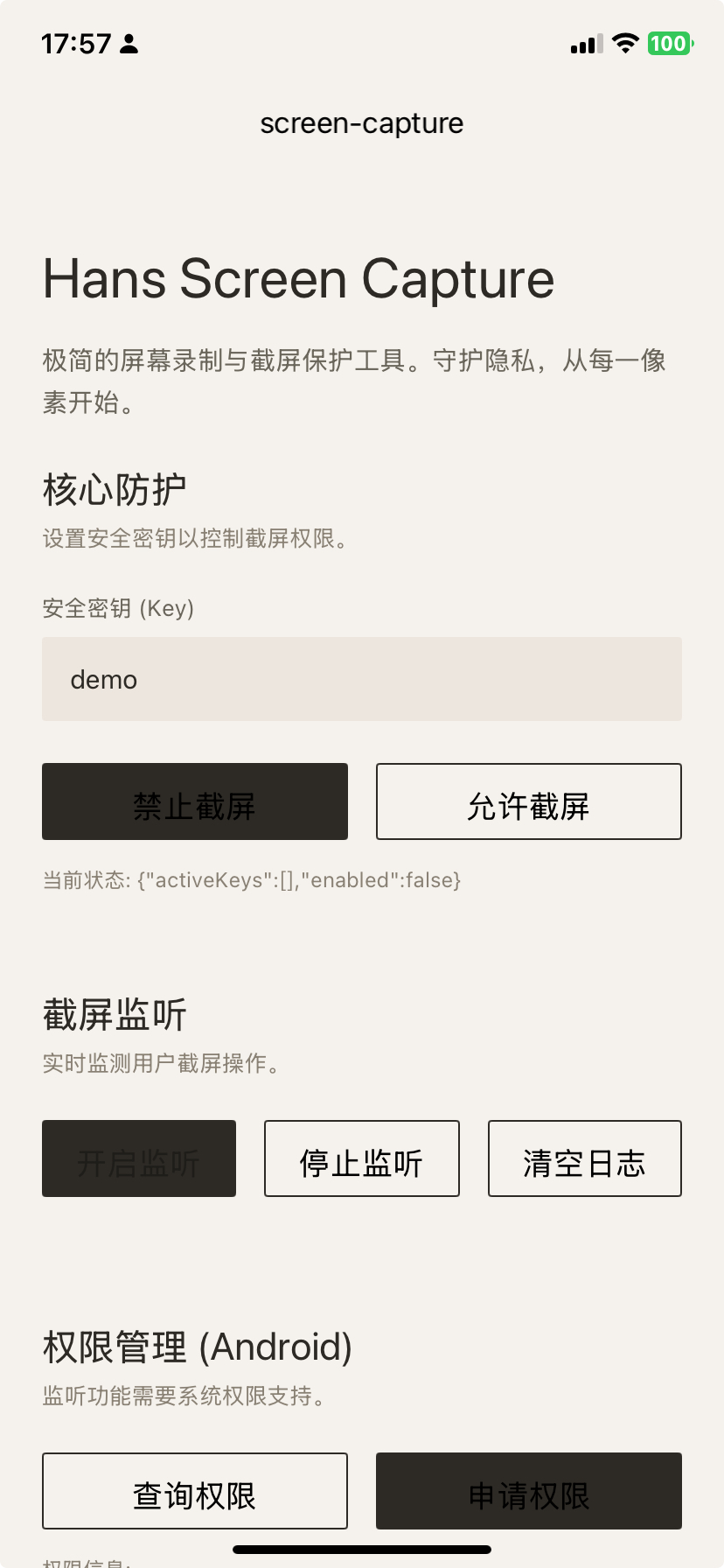This screenshot has width=724, height=1568.
Task: Tap the 安全密钥 (Key) input field
Action: pos(361,679)
